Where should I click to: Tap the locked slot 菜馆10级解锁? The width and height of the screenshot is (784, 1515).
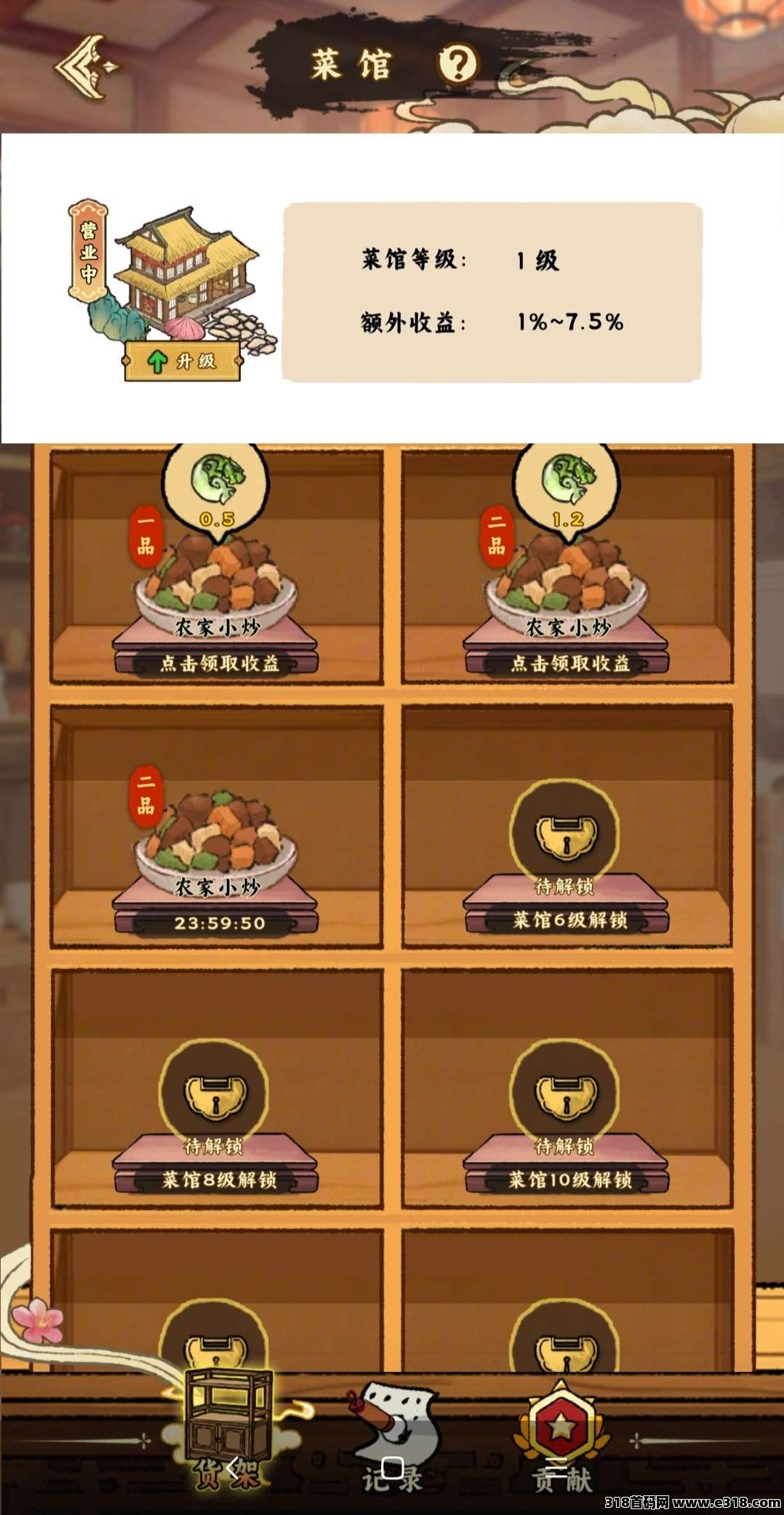tap(566, 1124)
